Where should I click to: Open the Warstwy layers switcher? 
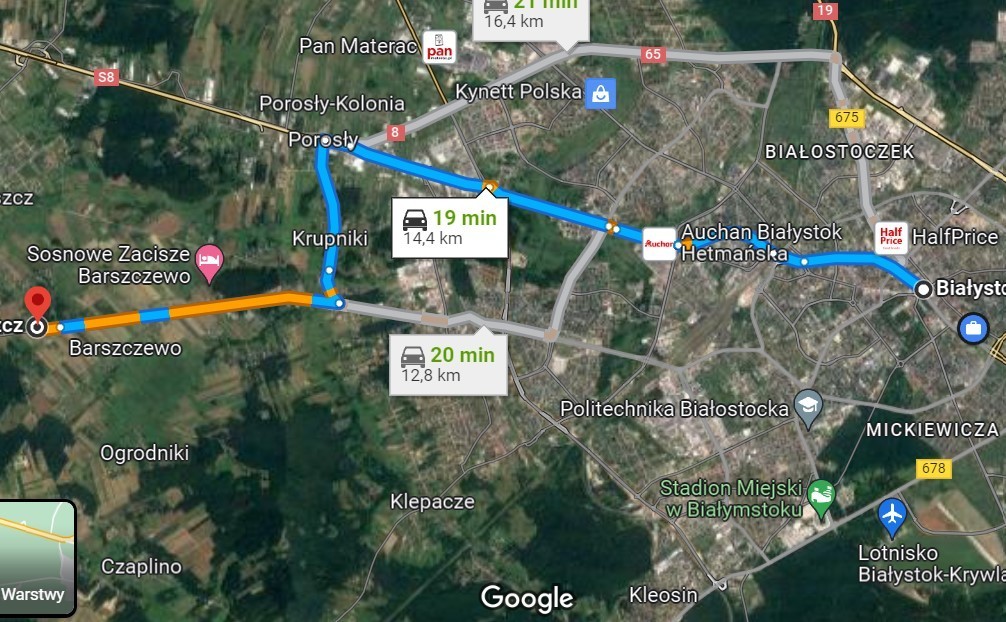(37, 558)
